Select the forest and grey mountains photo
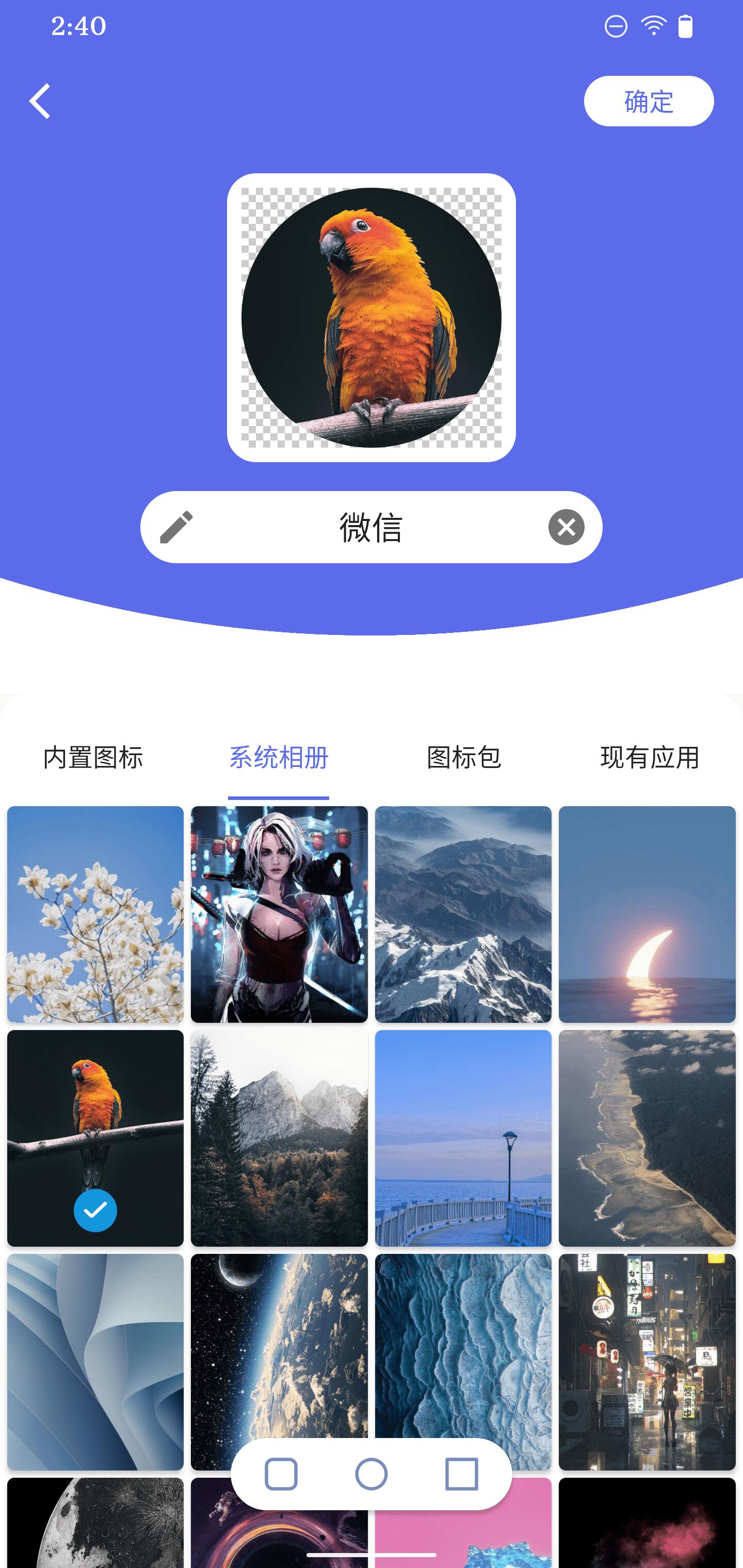The width and height of the screenshot is (743, 1568). click(279, 1138)
